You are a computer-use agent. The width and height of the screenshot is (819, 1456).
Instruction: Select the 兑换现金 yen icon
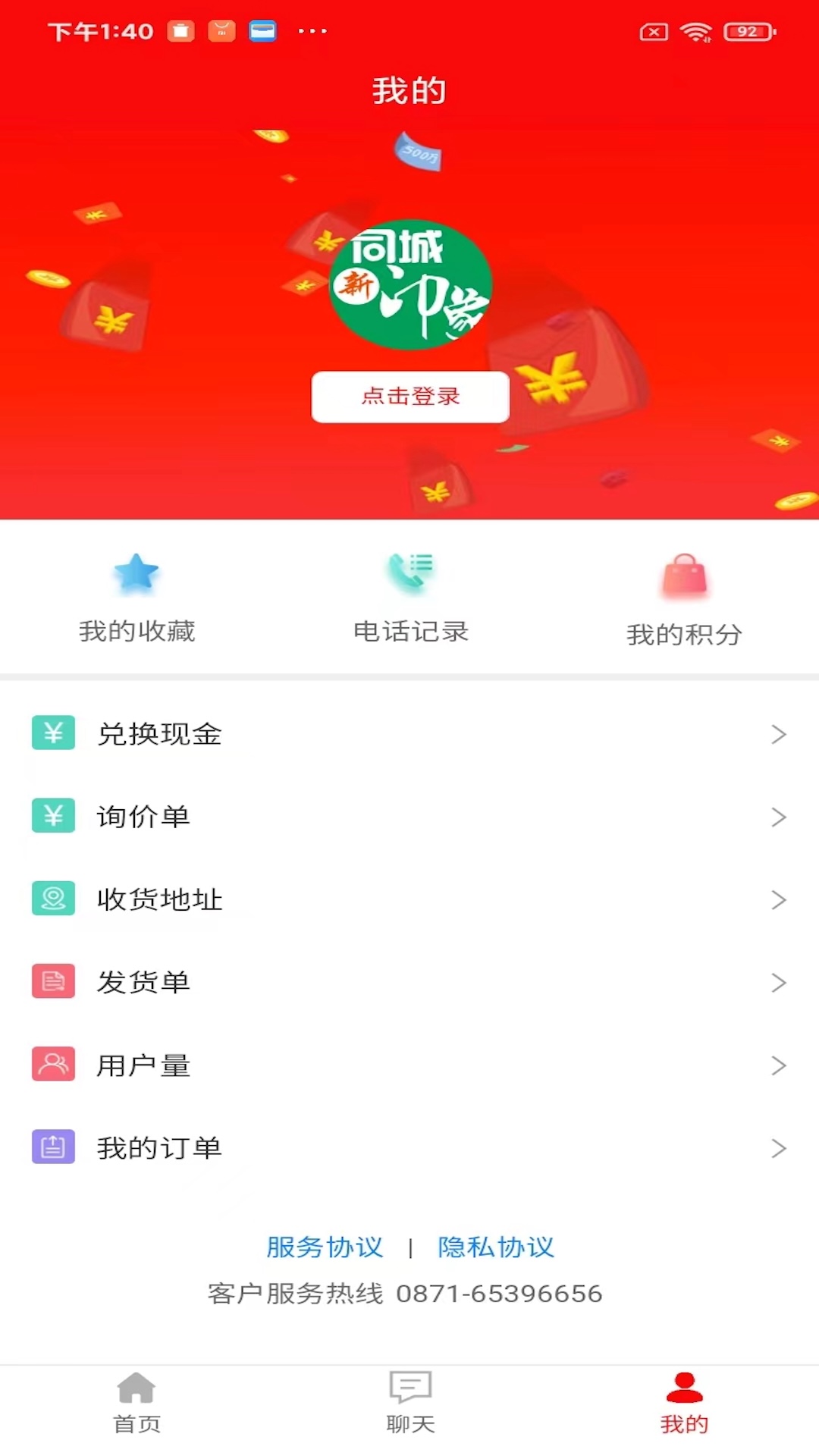[x=52, y=733]
